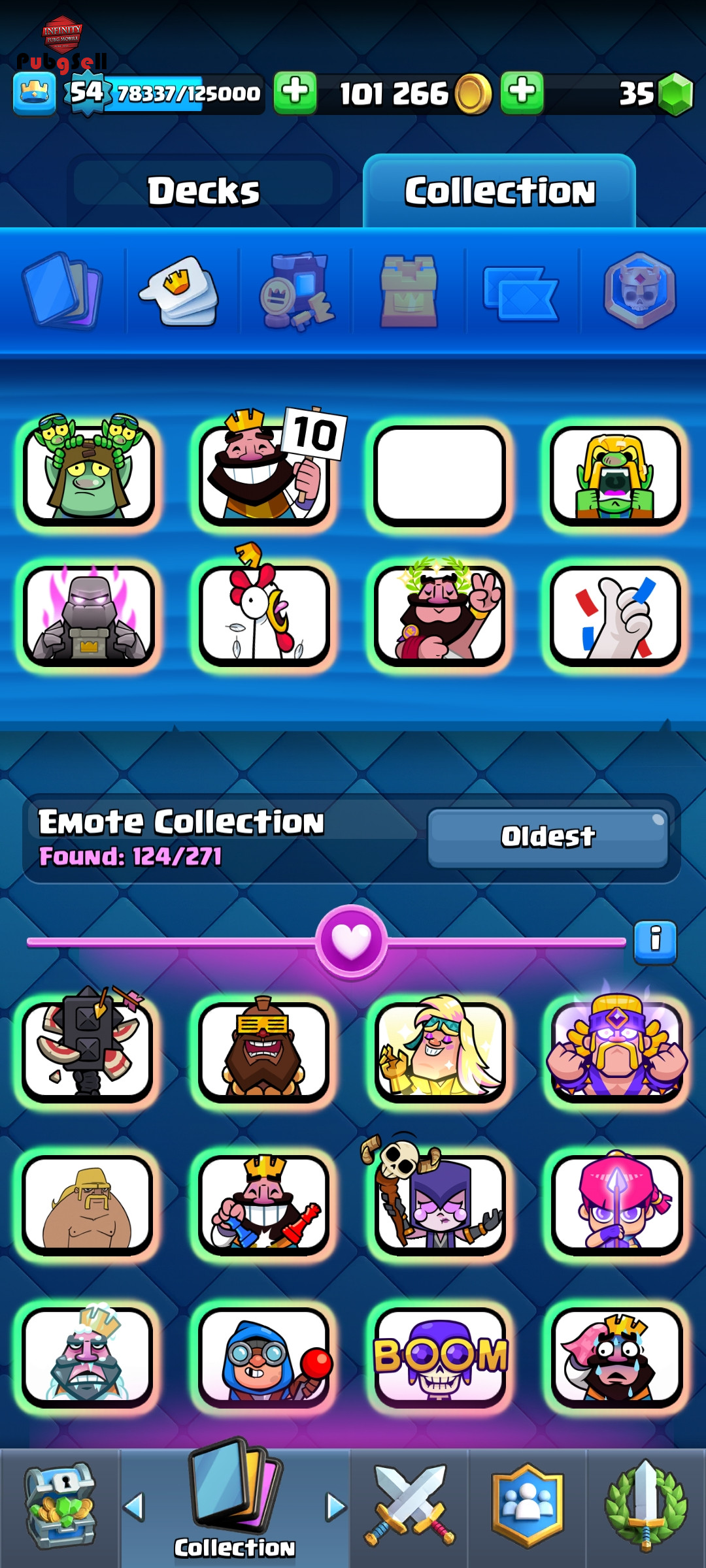The height and width of the screenshot is (1568, 706).
Task: Switch to the Decks tab
Action: (203, 191)
